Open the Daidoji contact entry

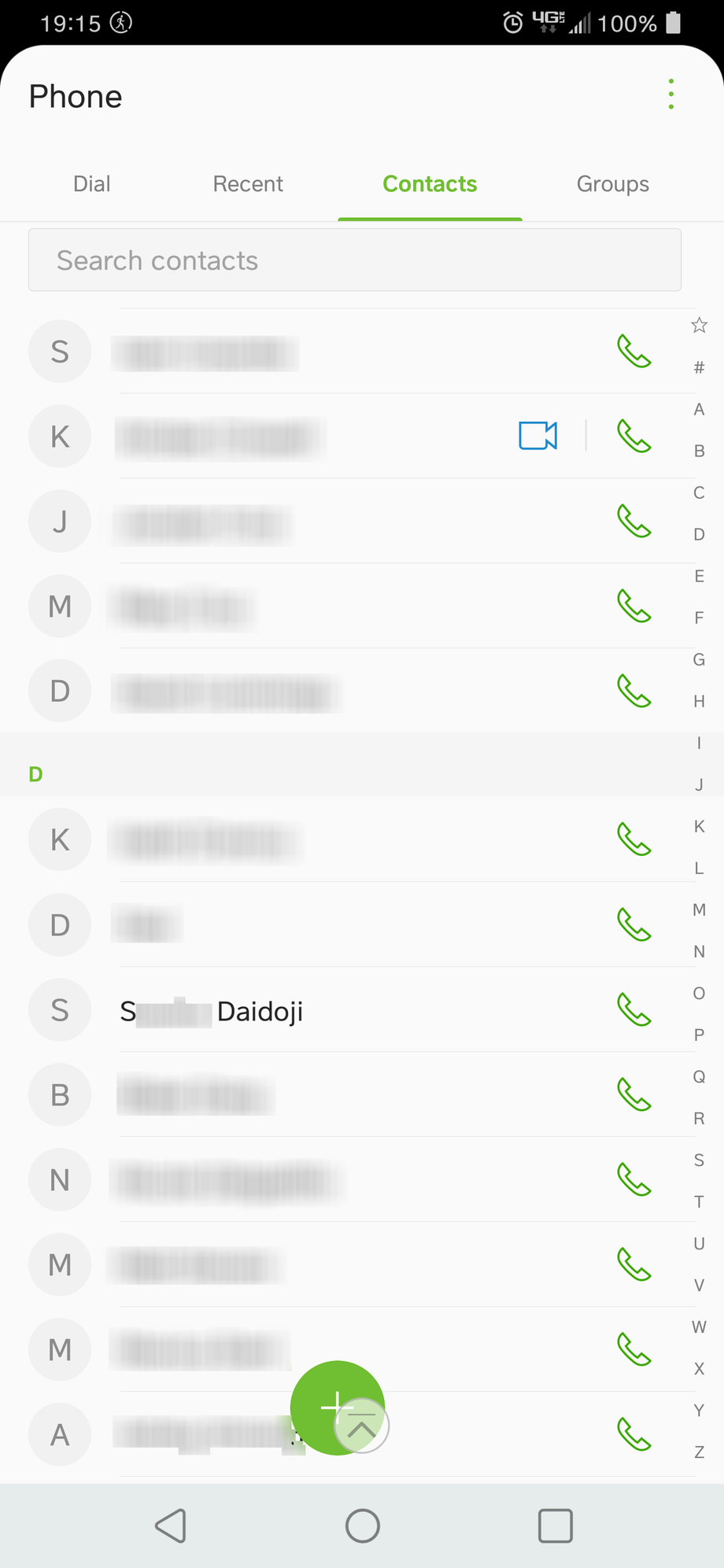(x=260, y=1011)
